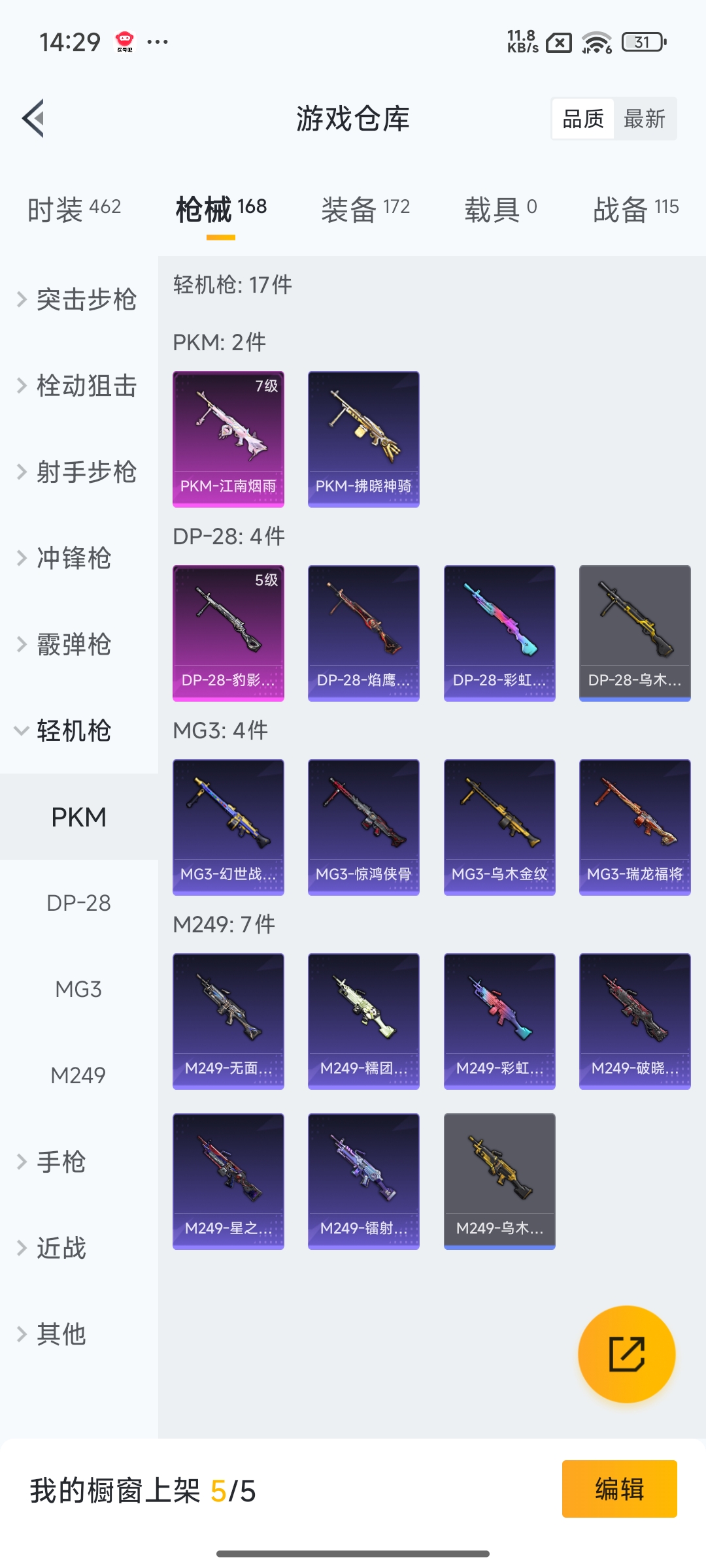The image size is (706, 1568).
Task: Open the PKM-拂晓神骑 skin
Action: 363,439
